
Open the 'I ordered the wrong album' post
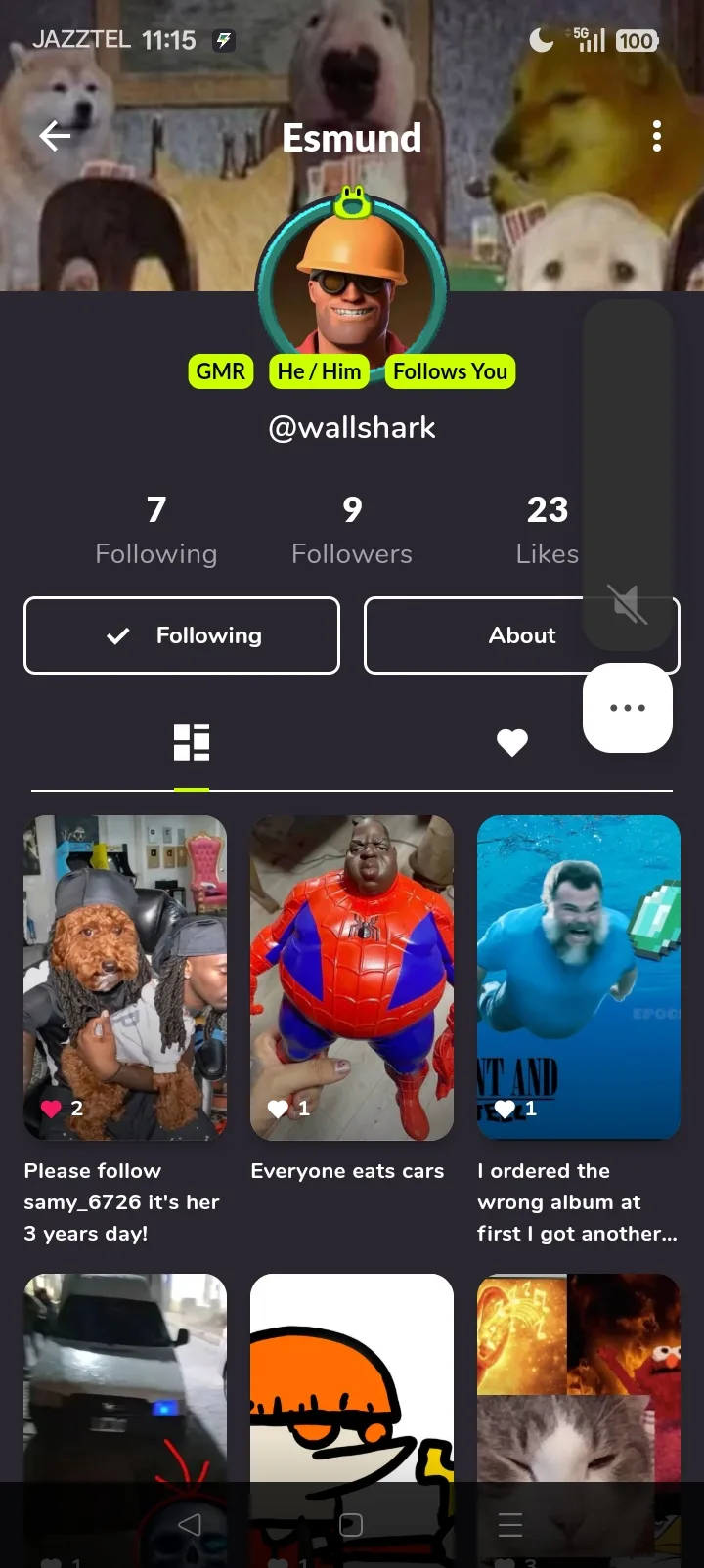[x=579, y=978]
